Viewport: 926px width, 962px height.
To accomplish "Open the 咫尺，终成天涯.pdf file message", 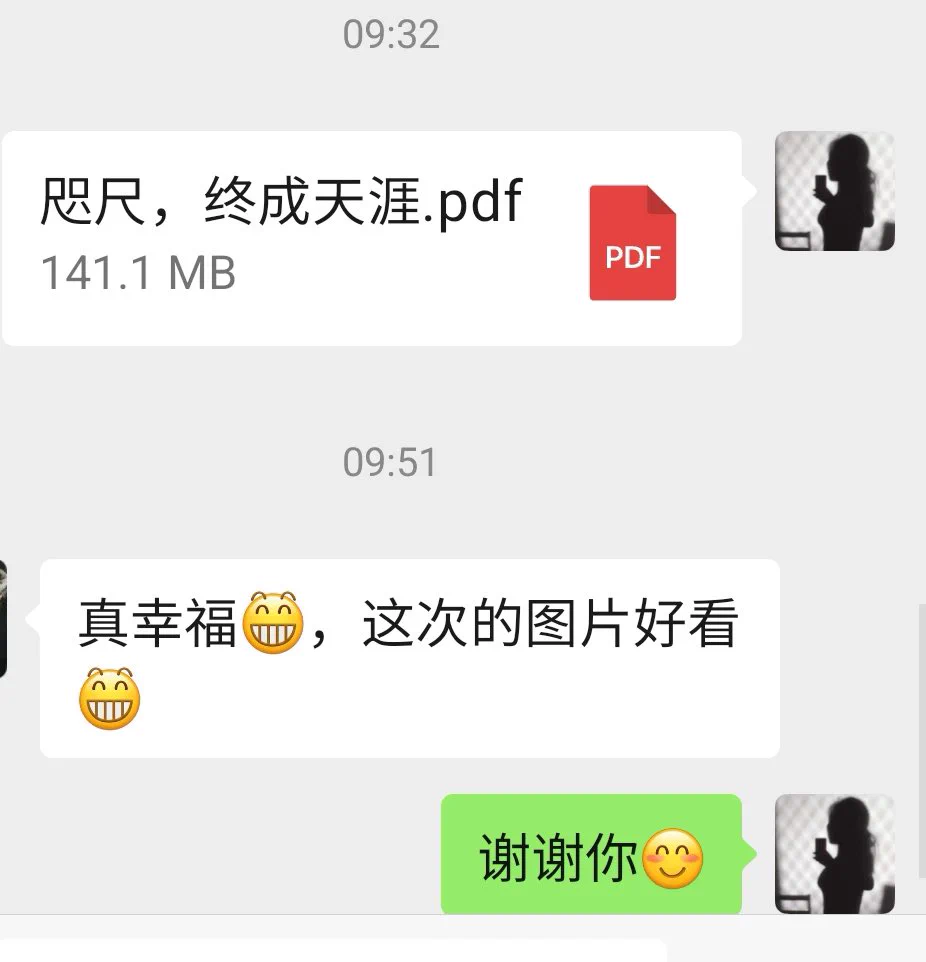I will [x=370, y=238].
